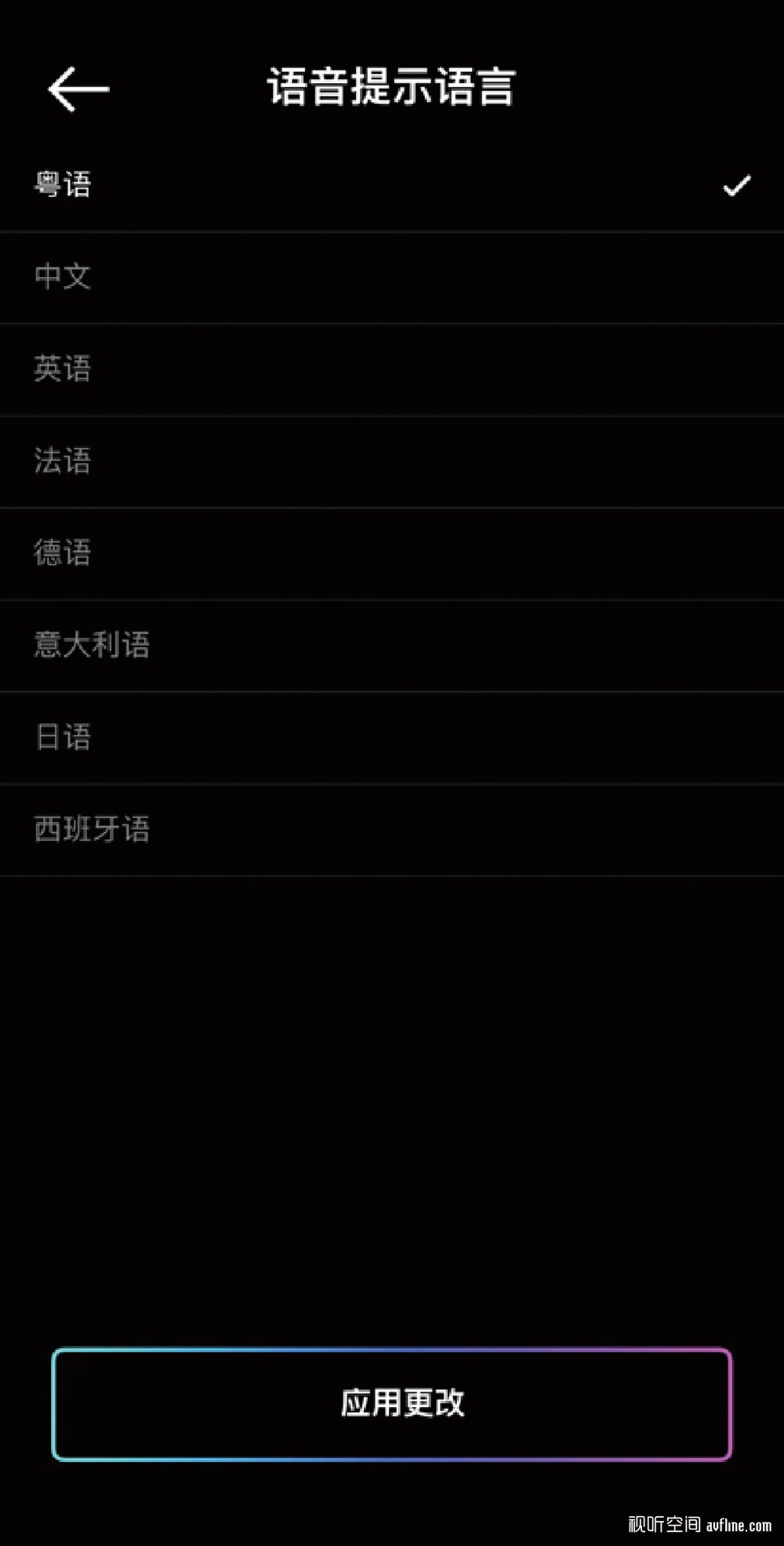Set voice prompts to 西班牙语
The width and height of the screenshot is (784, 1546).
point(92,829)
